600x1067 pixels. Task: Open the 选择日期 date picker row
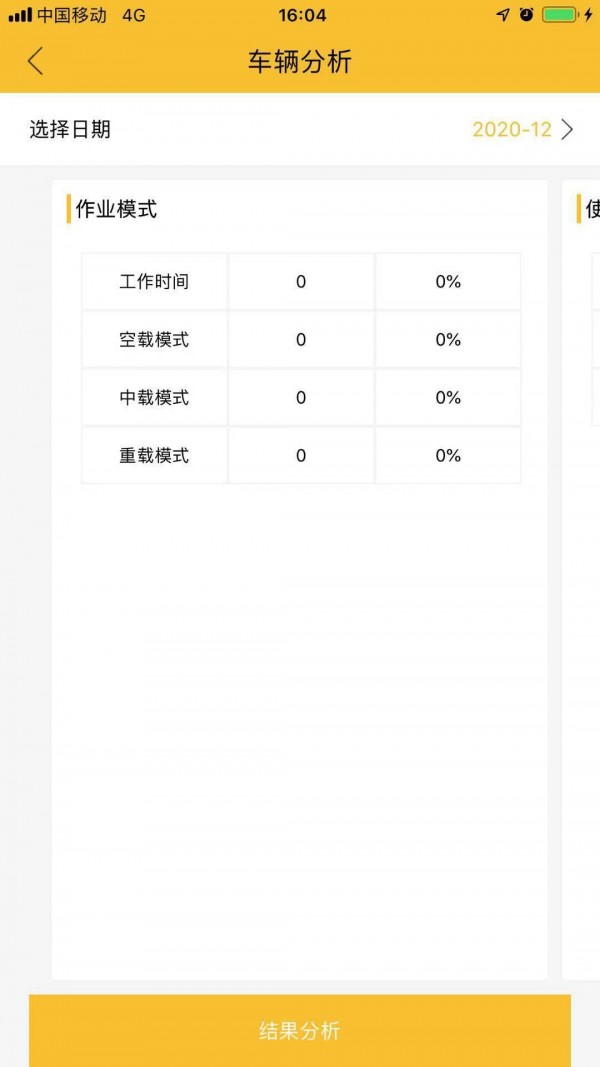300,129
